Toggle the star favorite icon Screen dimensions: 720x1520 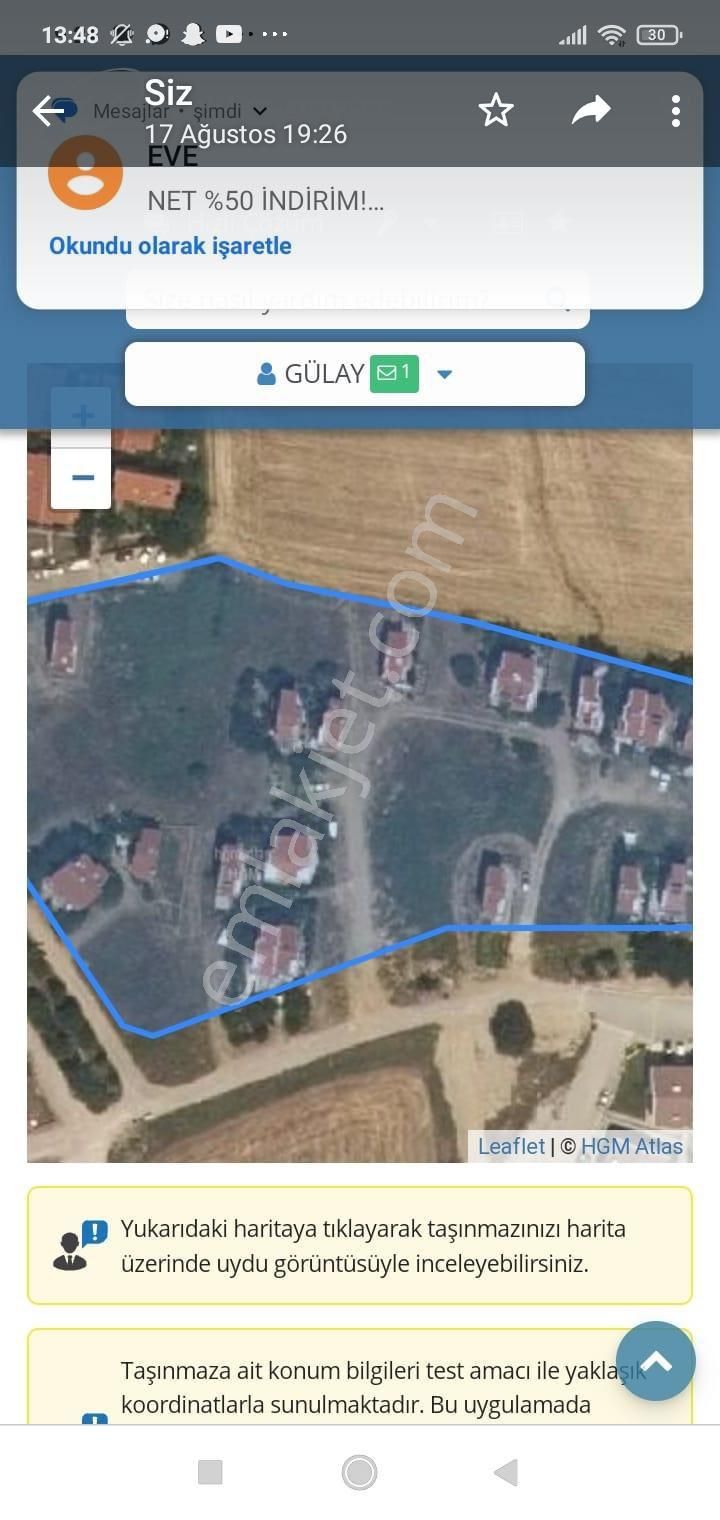pos(496,111)
